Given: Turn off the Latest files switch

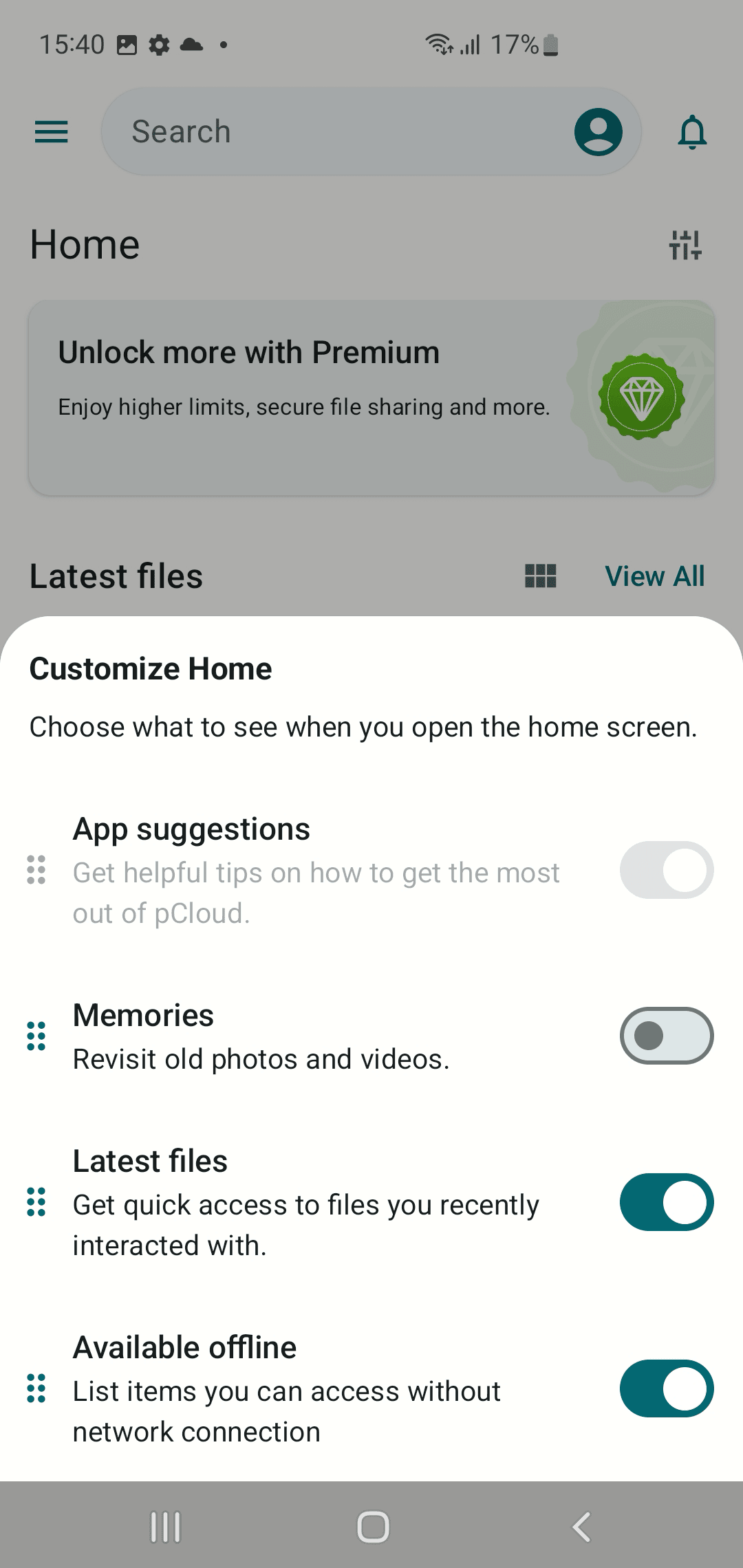Looking at the screenshot, I should coord(667,1202).
